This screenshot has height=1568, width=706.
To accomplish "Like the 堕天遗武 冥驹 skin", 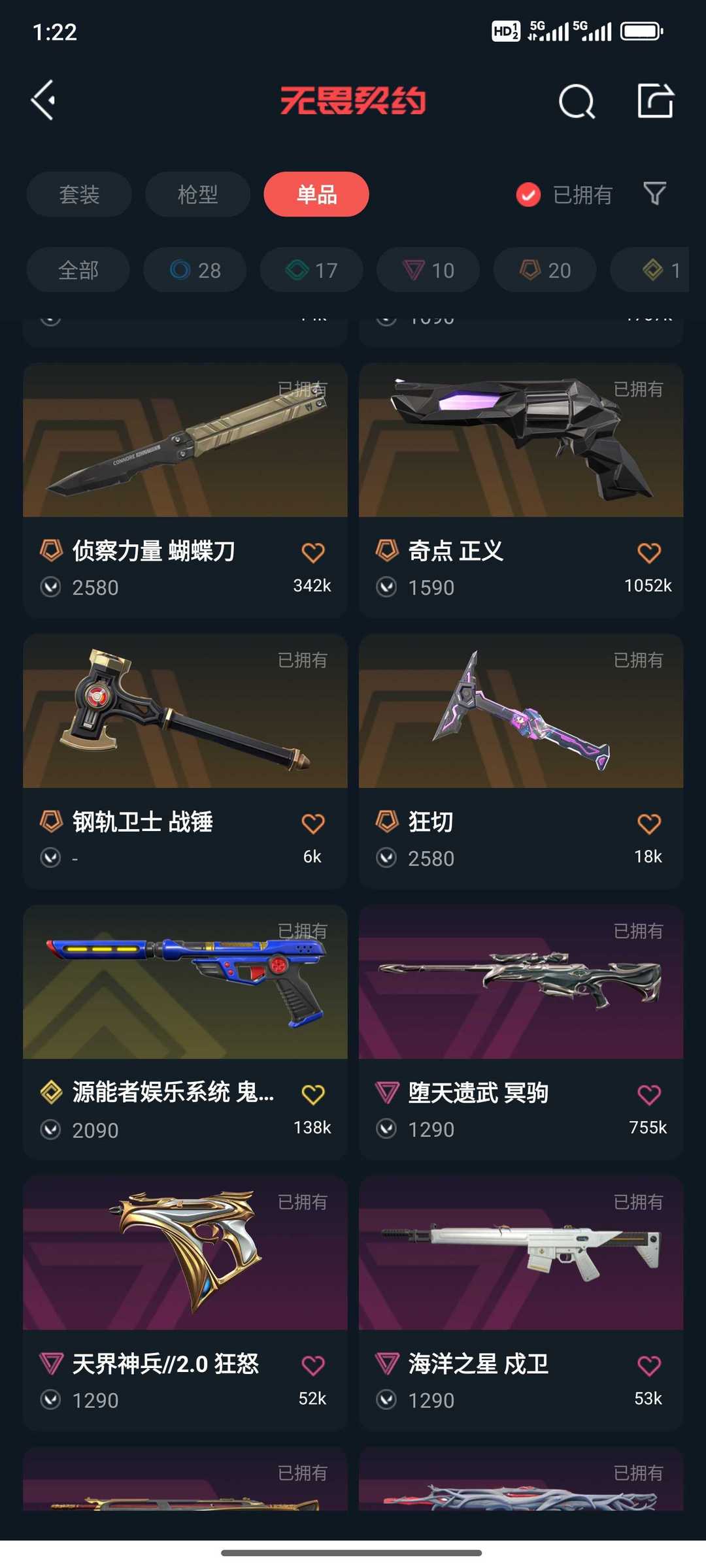I will (x=649, y=1094).
